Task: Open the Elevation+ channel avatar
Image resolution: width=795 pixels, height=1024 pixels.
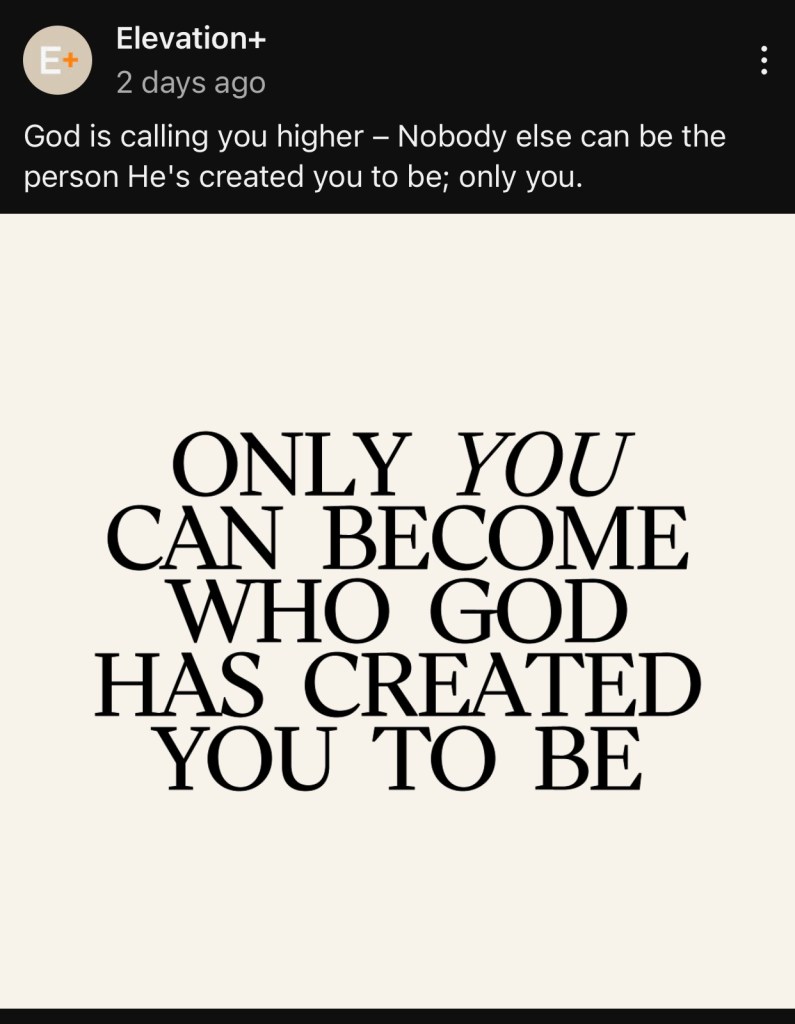Action: click(58, 60)
